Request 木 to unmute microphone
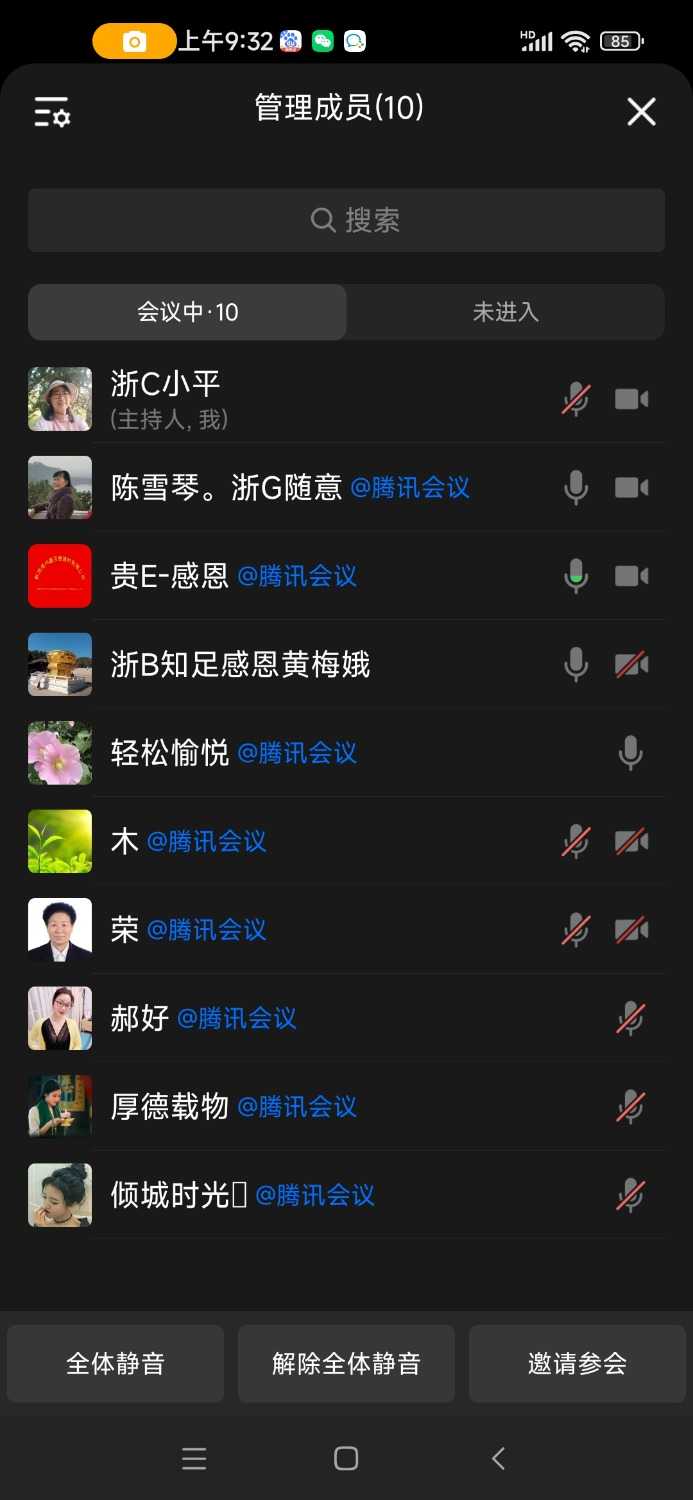Viewport: 693px width, 1500px height. pyautogui.click(x=575, y=841)
